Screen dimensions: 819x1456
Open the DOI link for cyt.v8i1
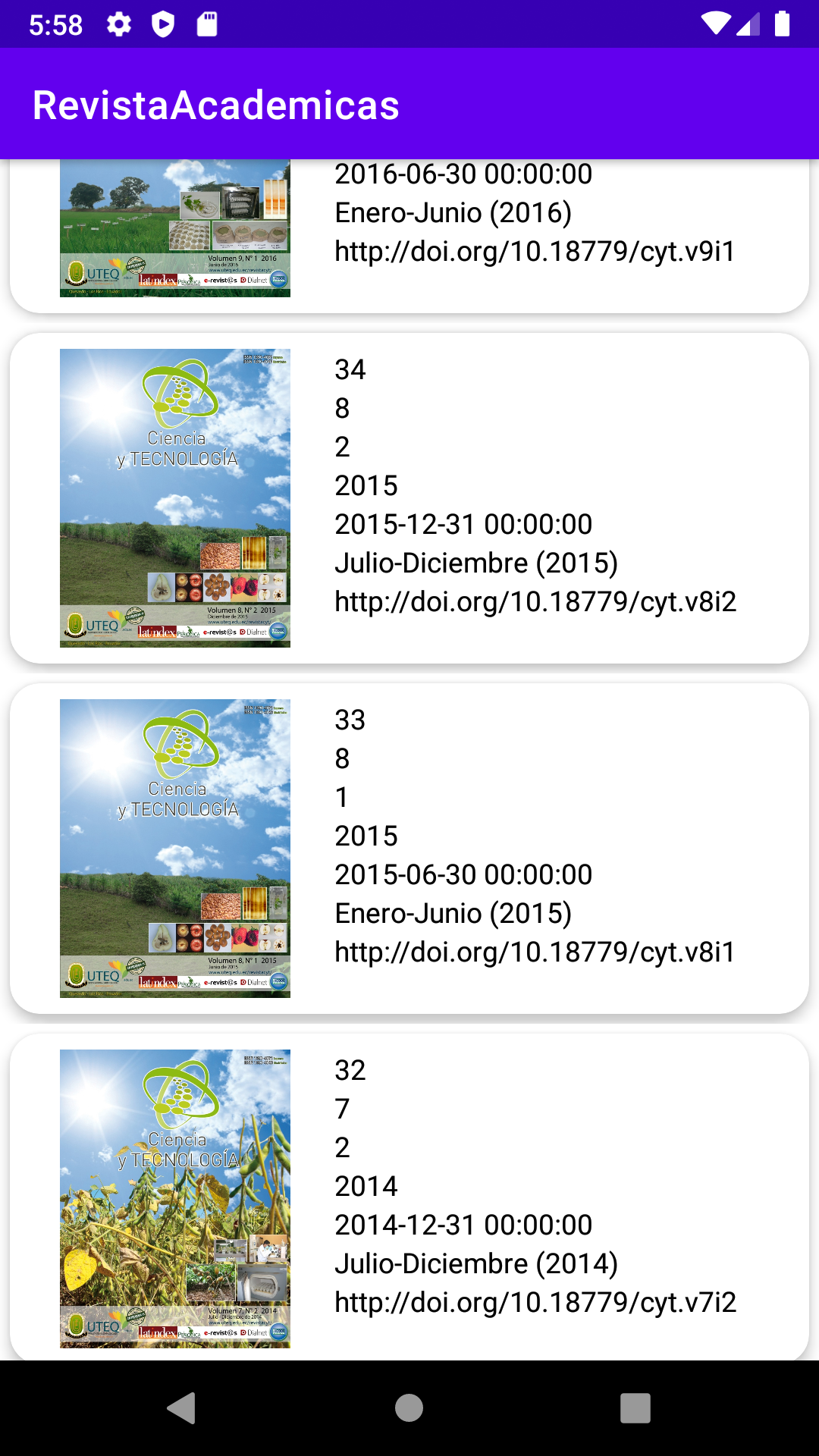[x=533, y=951]
